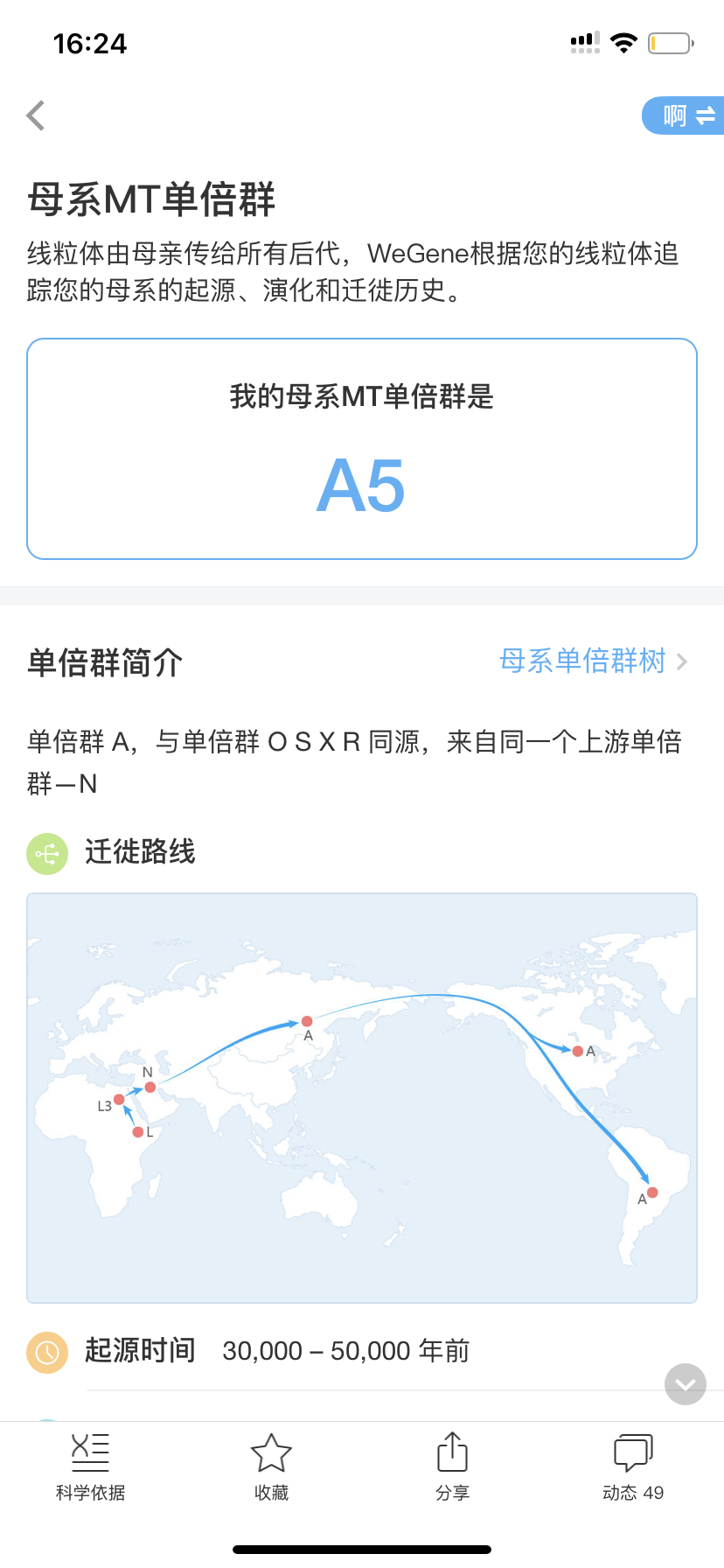Open the 母系单倍群树 link
Viewport: 724px width, 1568px height.
point(594,661)
